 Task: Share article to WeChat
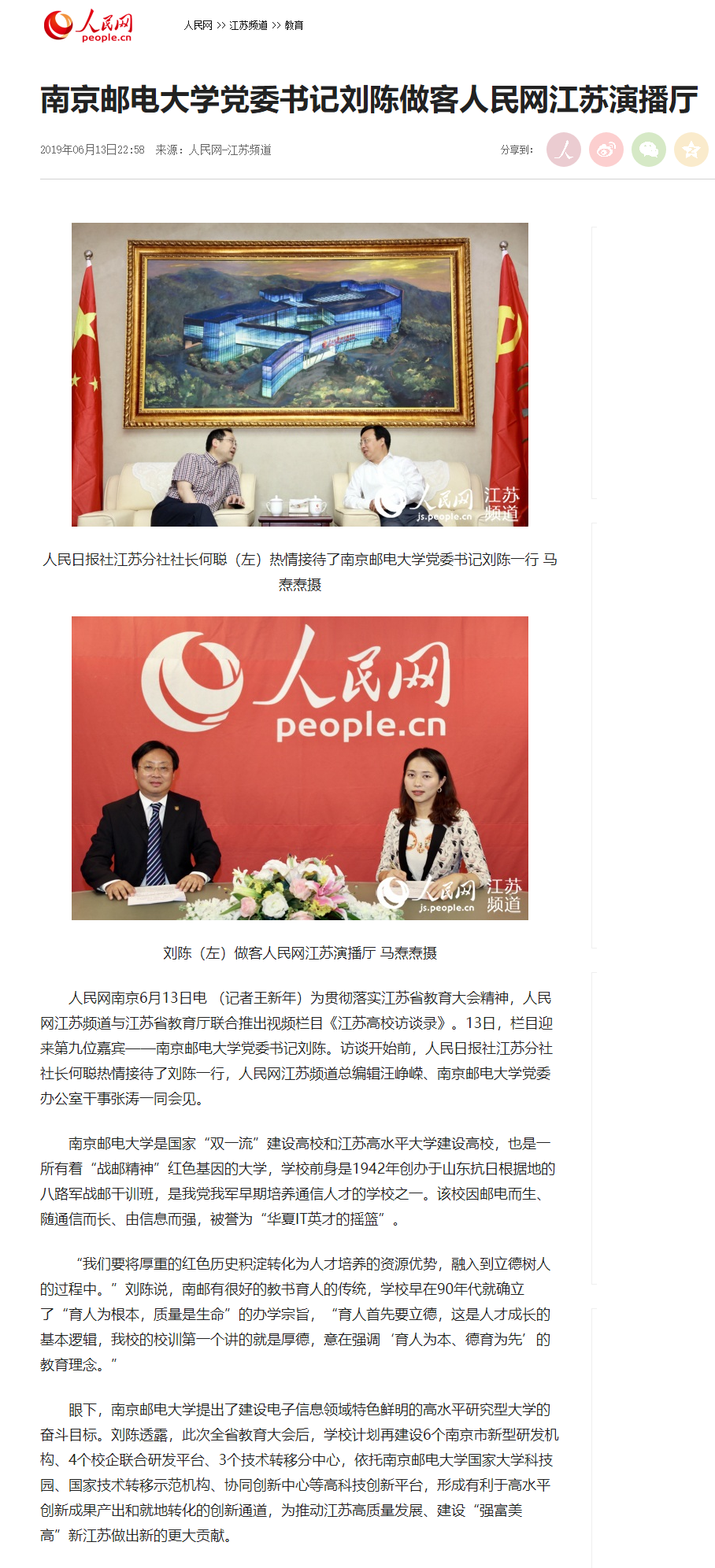(x=649, y=150)
